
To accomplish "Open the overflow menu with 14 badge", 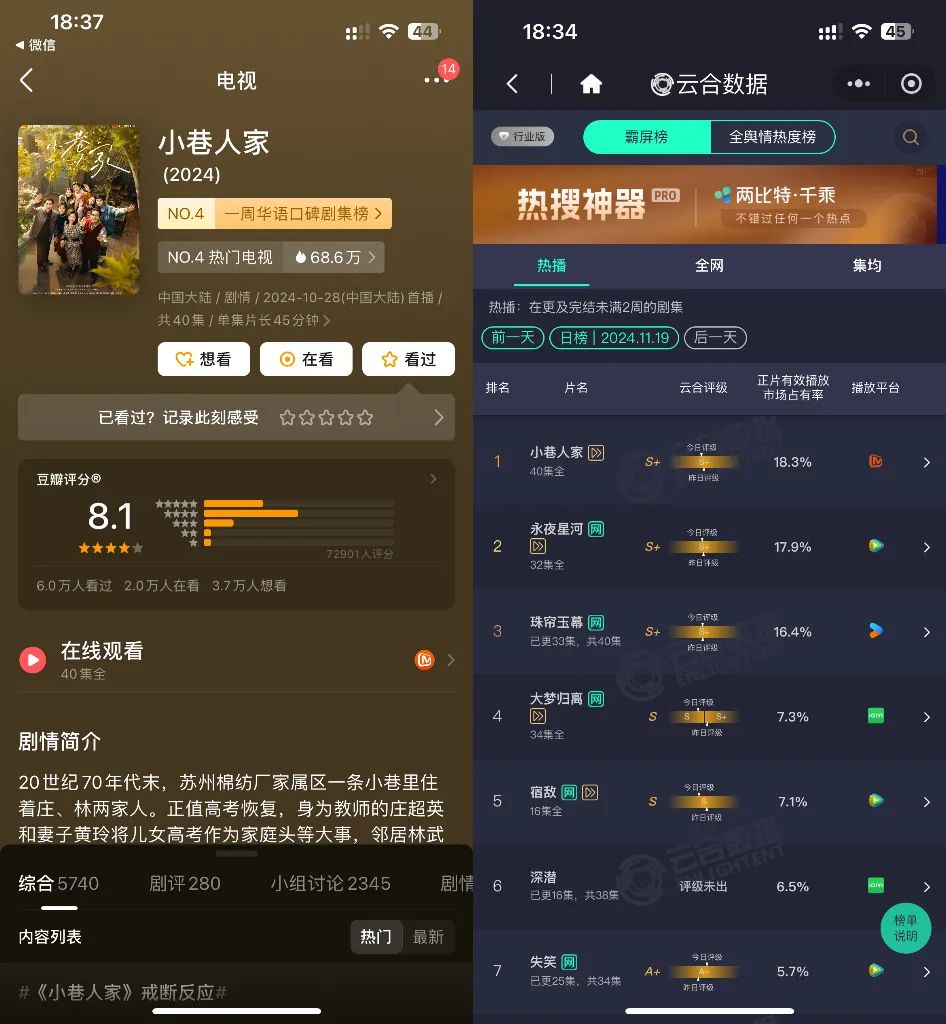I will tap(436, 81).
